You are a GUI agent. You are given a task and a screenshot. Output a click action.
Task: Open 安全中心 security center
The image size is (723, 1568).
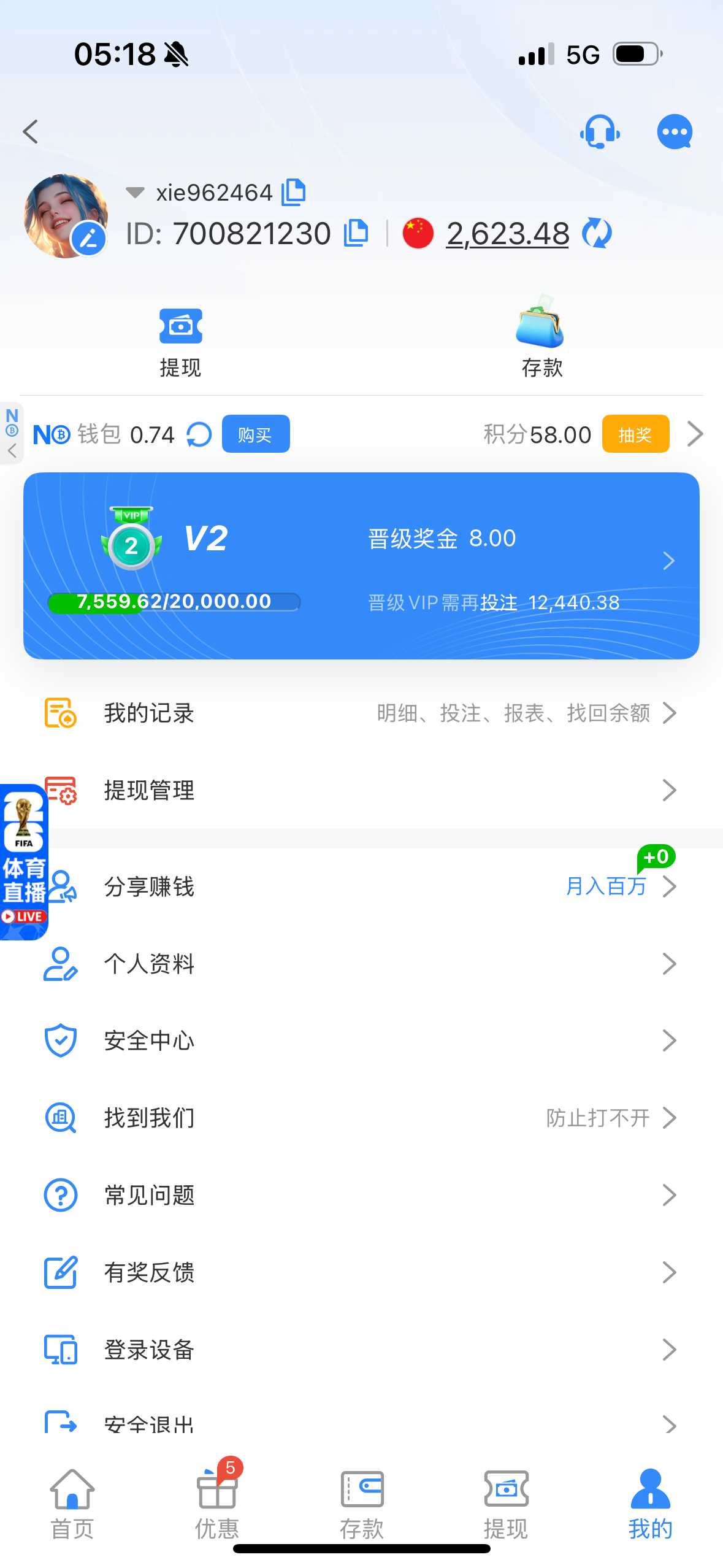click(x=361, y=1040)
